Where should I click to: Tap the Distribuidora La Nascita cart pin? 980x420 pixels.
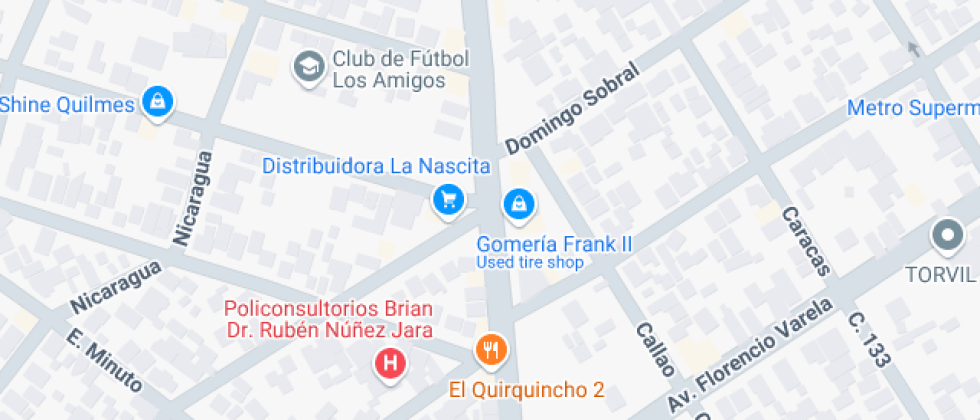click(x=448, y=199)
